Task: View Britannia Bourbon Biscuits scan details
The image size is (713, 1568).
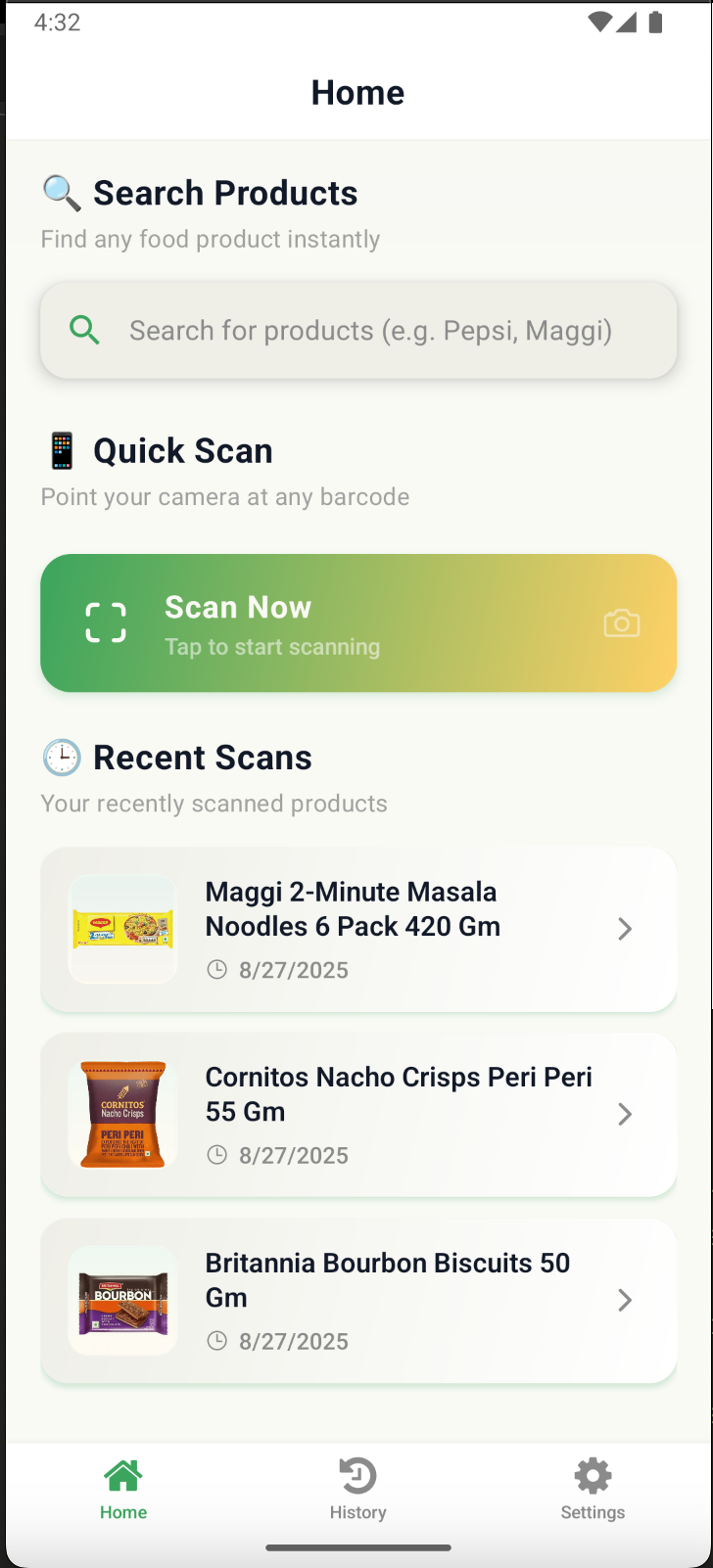Action: pos(358,1301)
